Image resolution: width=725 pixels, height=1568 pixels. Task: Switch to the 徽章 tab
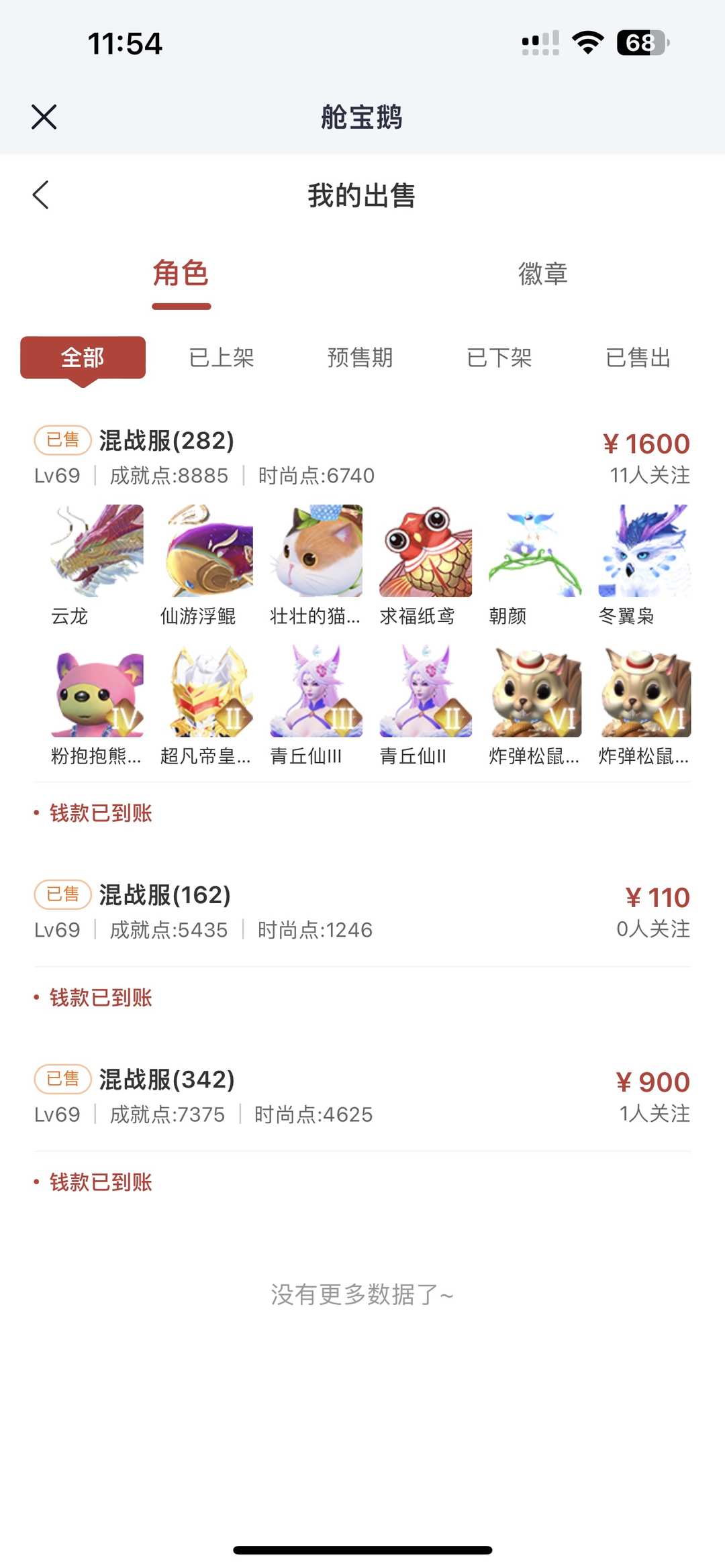pyautogui.click(x=542, y=274)
